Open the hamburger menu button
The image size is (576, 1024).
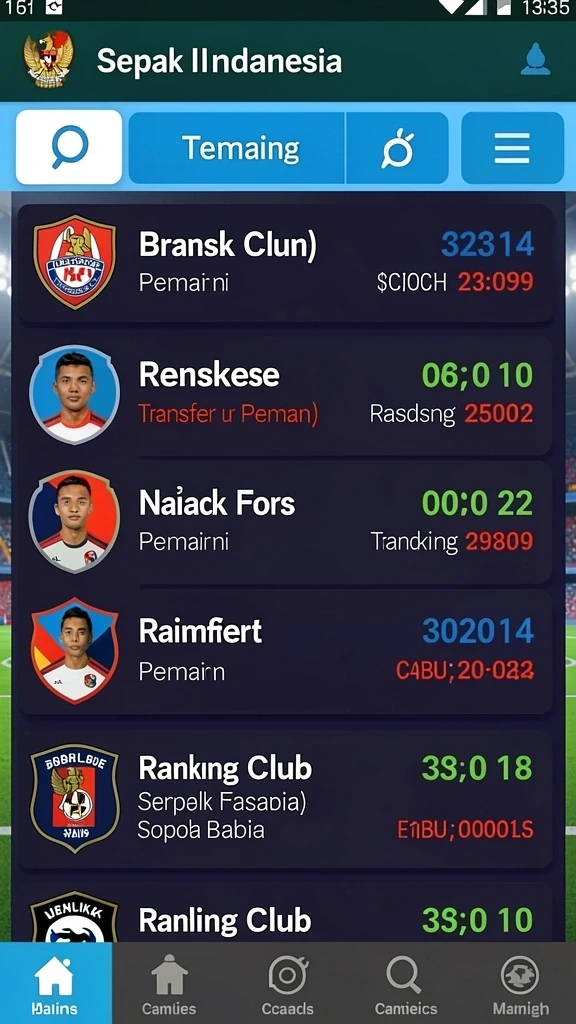pos(512,148)
